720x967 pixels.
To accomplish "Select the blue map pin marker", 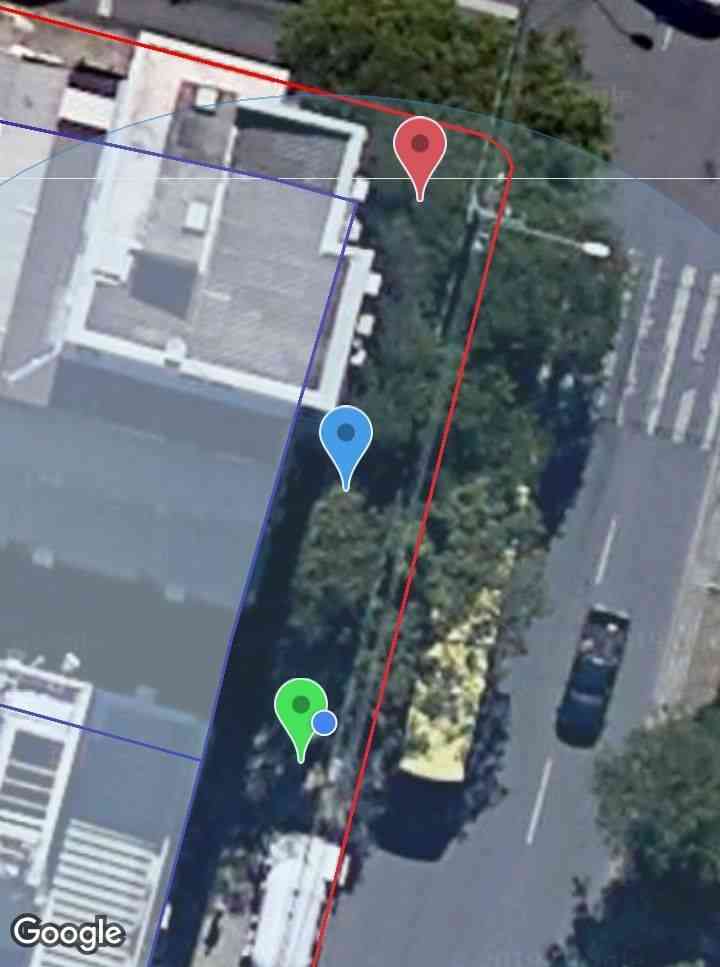I will click(x=346, y=438).
